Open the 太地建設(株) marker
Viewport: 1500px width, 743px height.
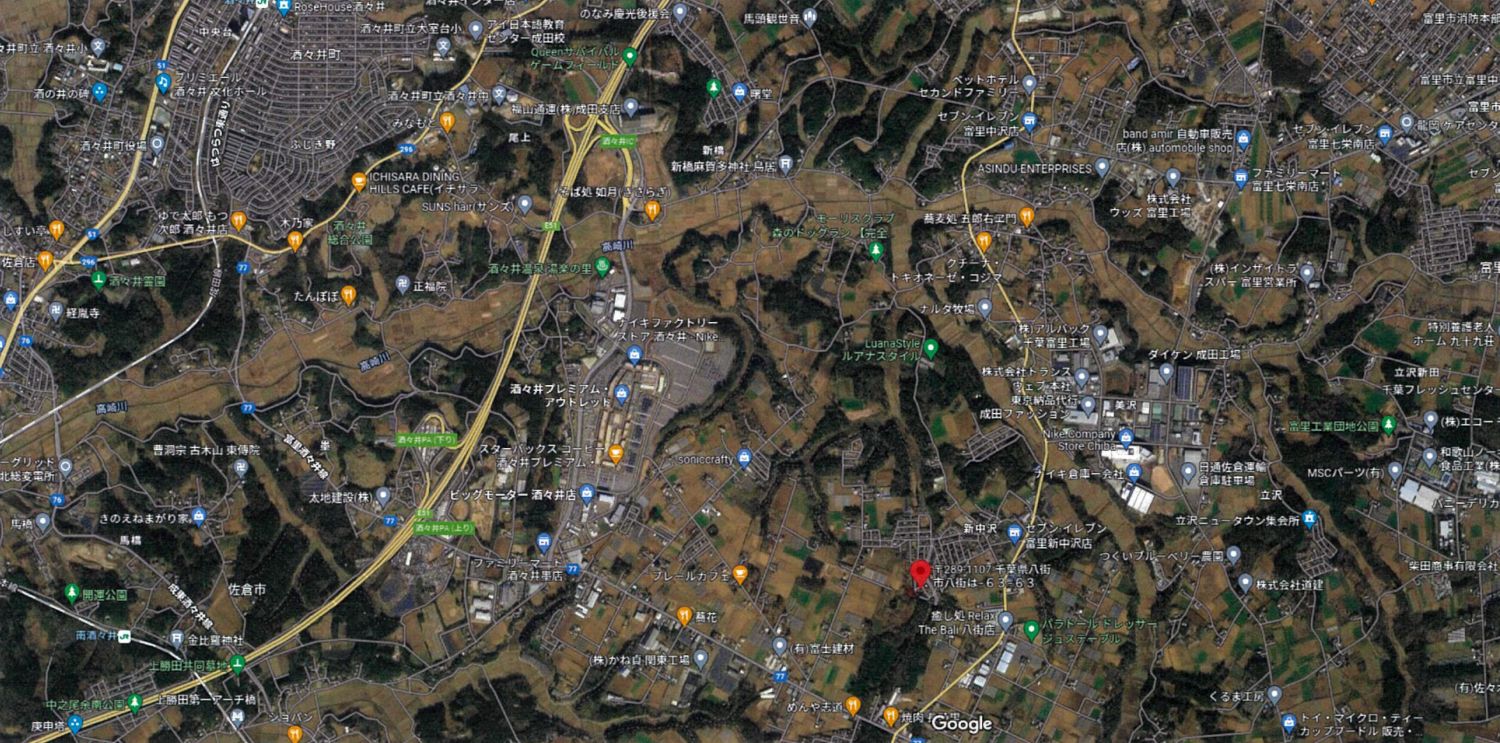383,496
